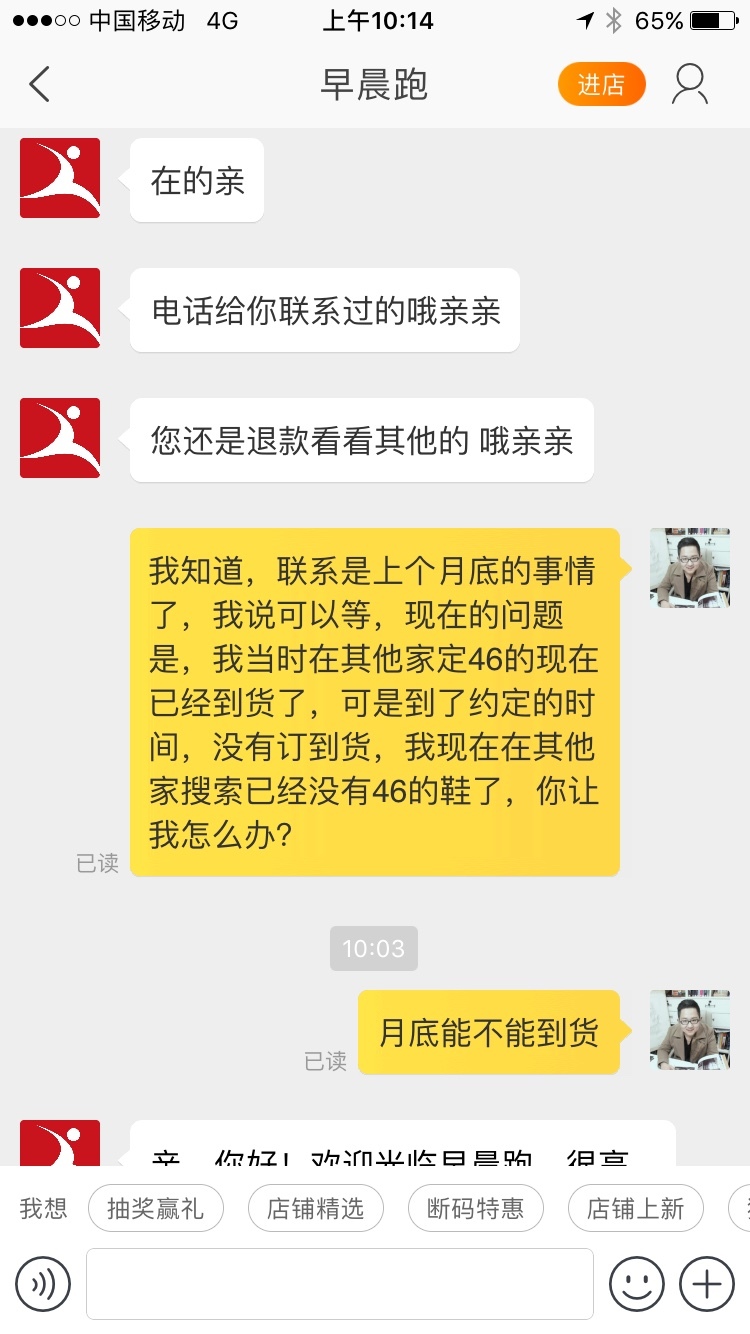Open the profile icon in the header
The image size is (750, 1334).
tap(690, 85)
